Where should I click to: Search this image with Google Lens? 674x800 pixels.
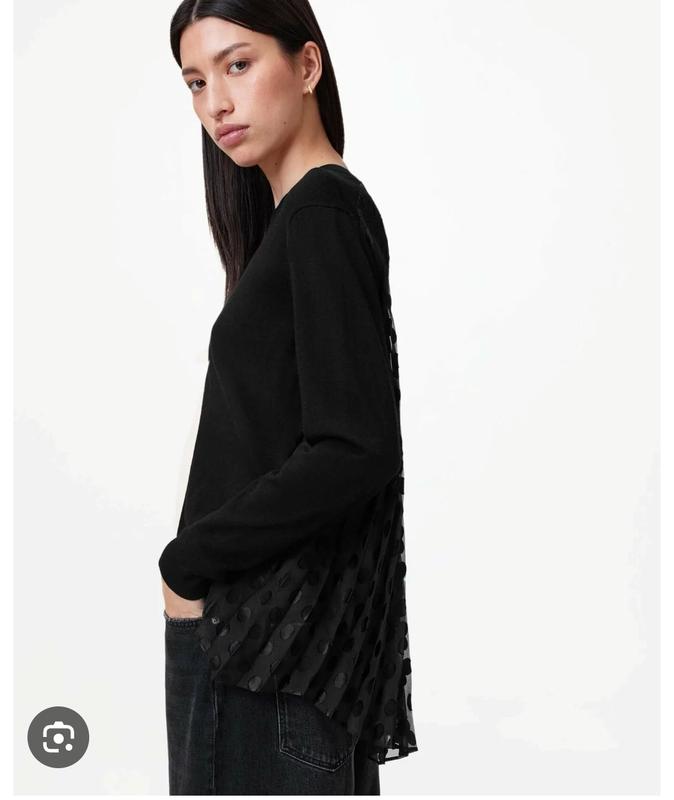coord(58,737)
